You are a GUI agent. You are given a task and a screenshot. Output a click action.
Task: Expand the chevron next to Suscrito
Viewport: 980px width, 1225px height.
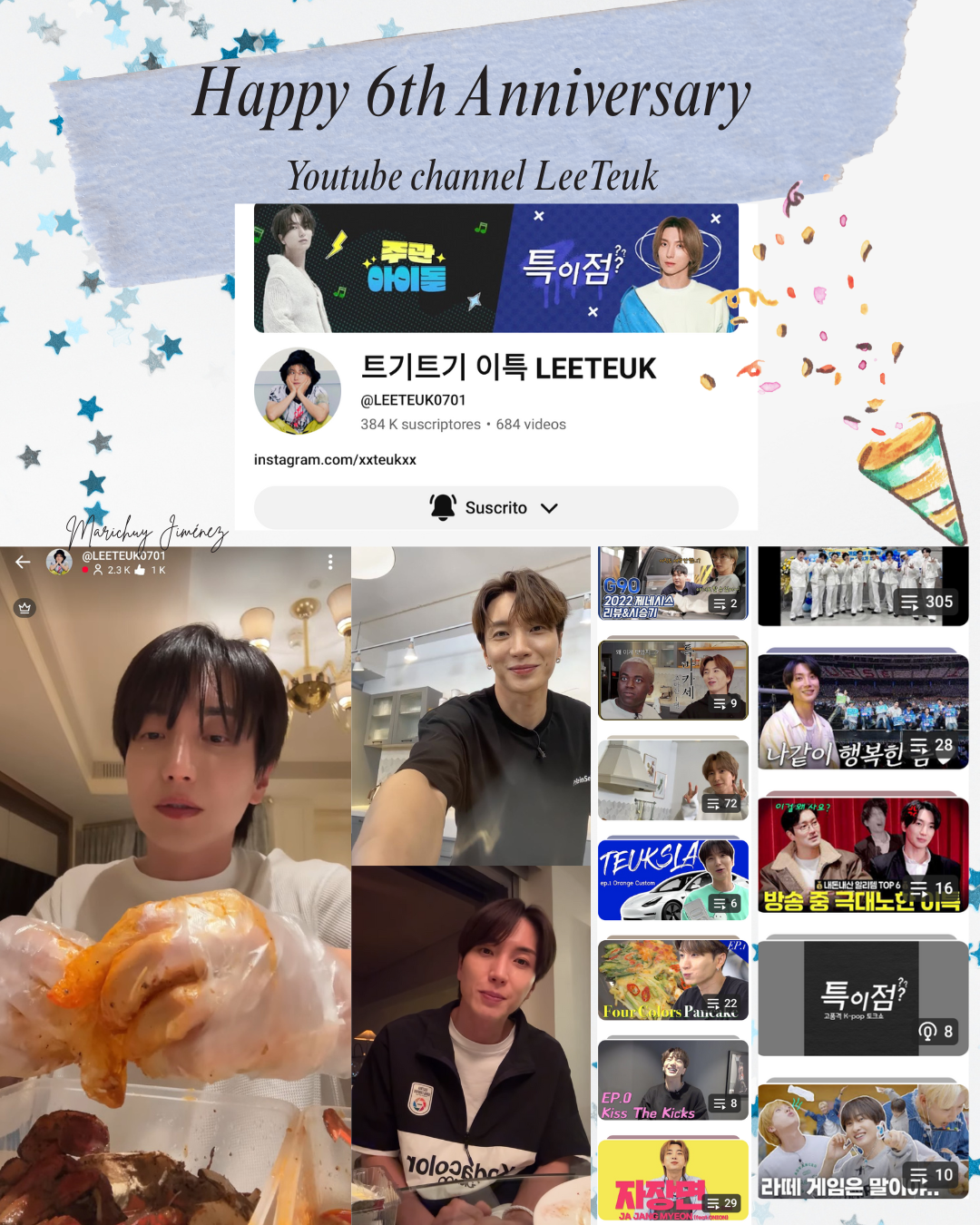click(x=549, y=508)
